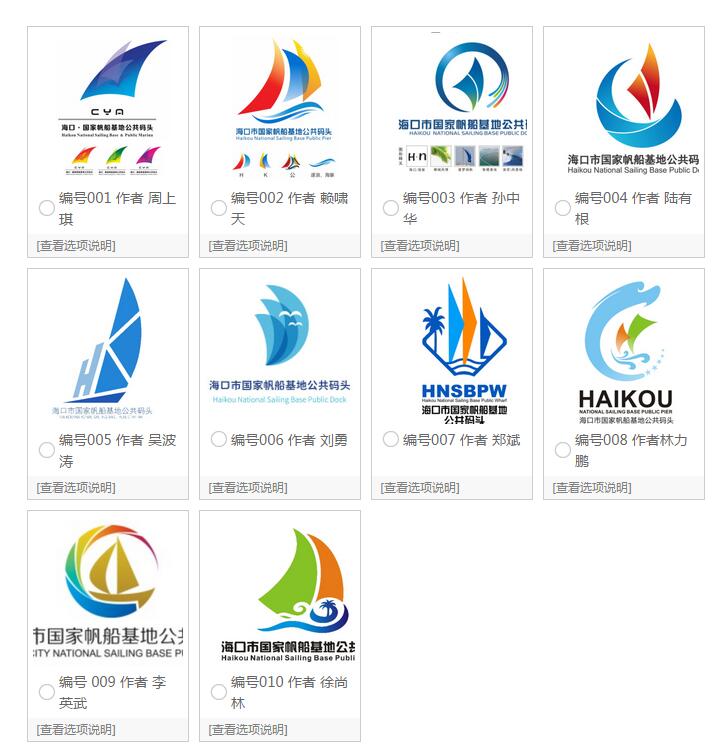Select entry 编号007 作者 郑斌
This screenshot has height=755, width=722.
(391, 439)
